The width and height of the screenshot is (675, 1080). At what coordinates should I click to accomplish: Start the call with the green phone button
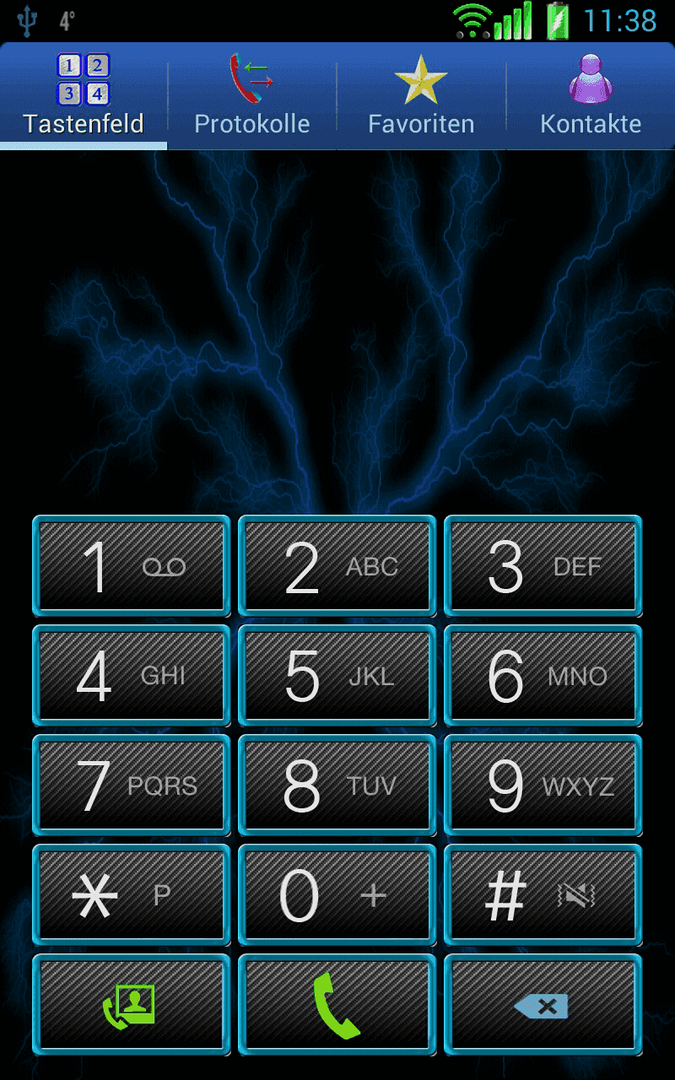pos(337,1005)
